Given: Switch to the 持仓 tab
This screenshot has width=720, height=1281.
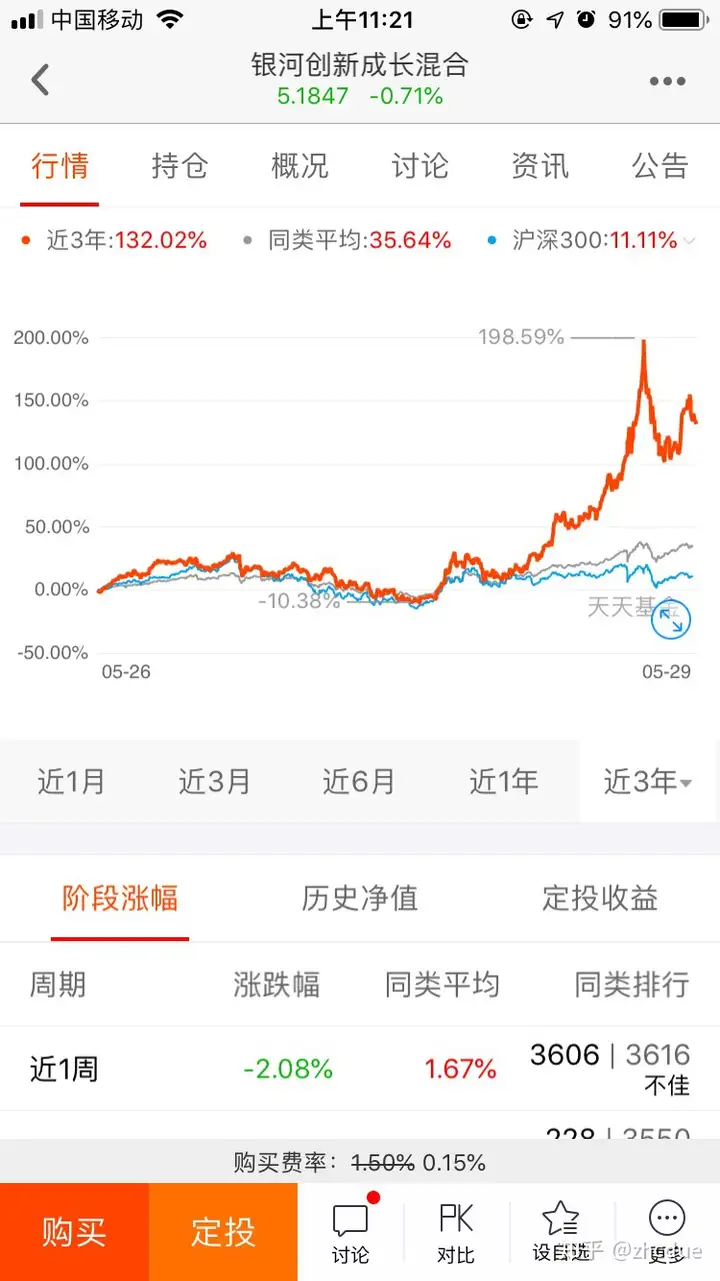Looking at the screenshot, I should pyautogui.click(x=180, y=165).
